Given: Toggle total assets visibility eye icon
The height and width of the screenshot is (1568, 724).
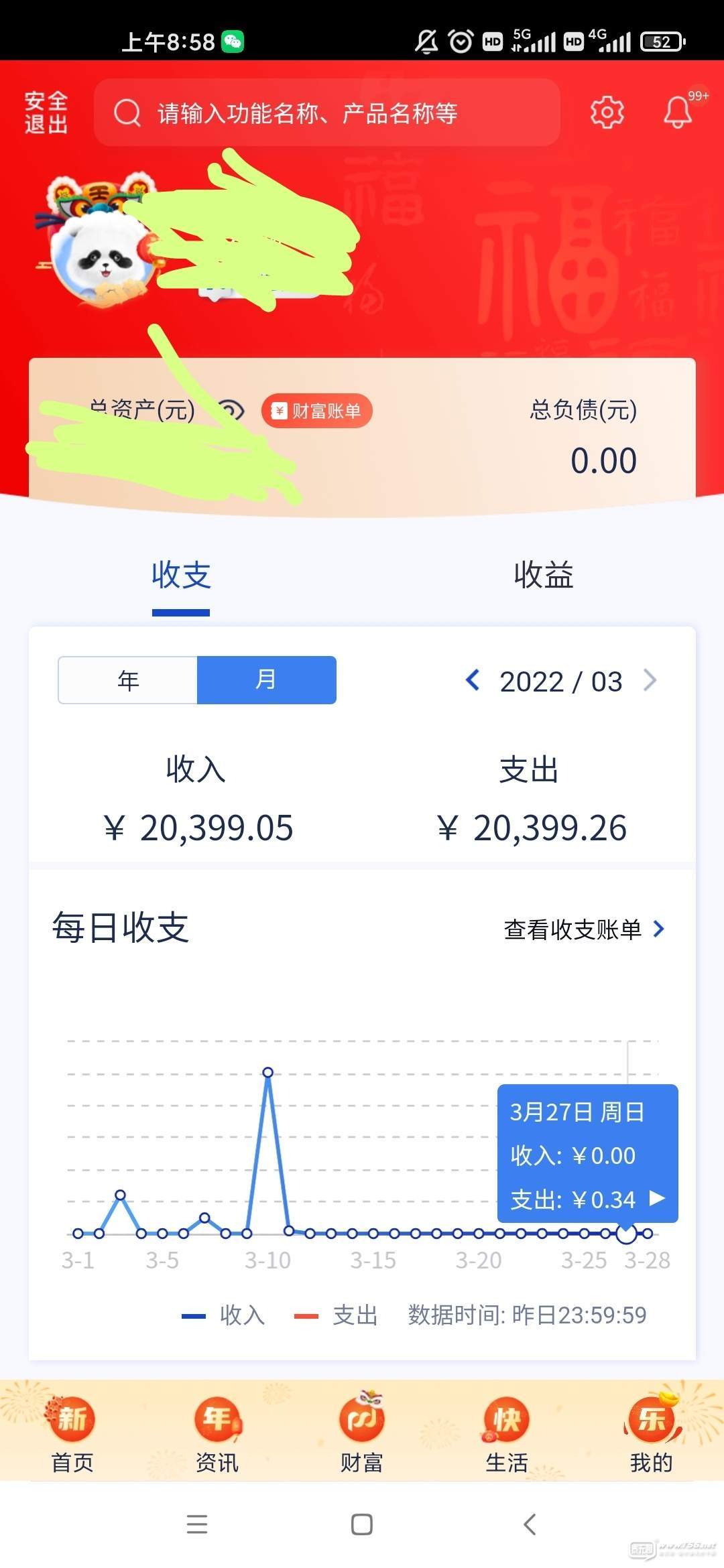Looking at the screenshot, I should point(231,409).
